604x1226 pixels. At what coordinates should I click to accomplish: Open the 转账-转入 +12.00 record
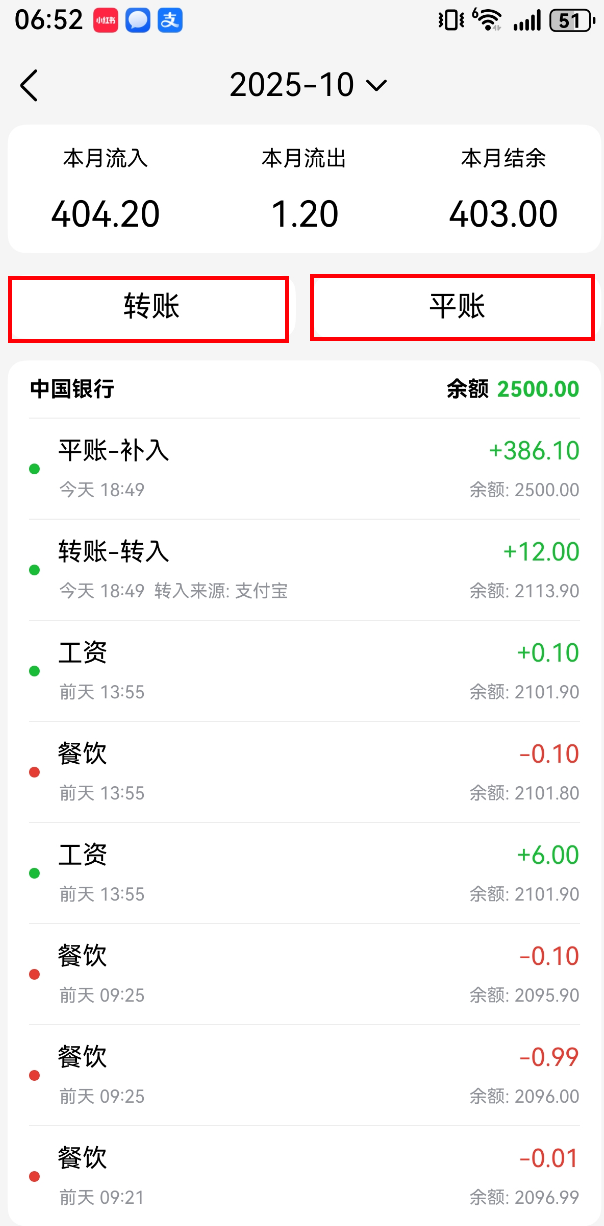pyautogui.click(x=304, y=569)
